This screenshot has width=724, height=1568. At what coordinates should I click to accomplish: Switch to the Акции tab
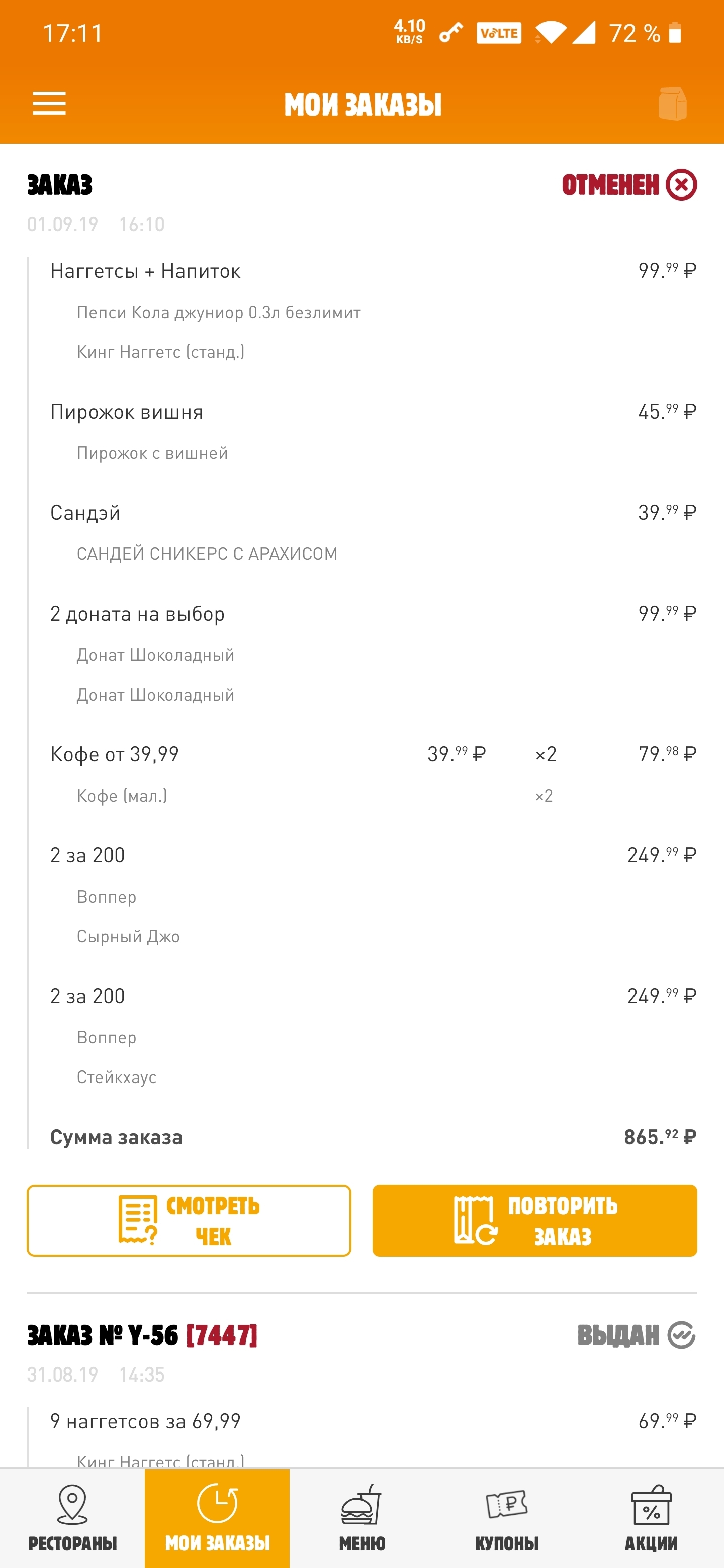coord(651,1517)
